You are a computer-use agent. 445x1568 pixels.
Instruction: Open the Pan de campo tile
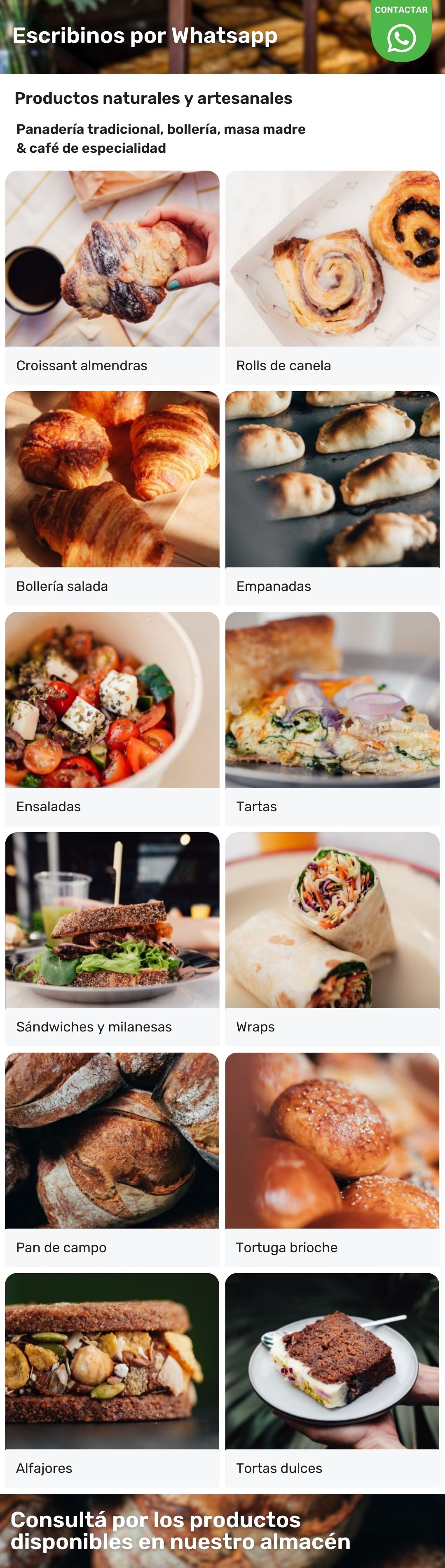112,1159
